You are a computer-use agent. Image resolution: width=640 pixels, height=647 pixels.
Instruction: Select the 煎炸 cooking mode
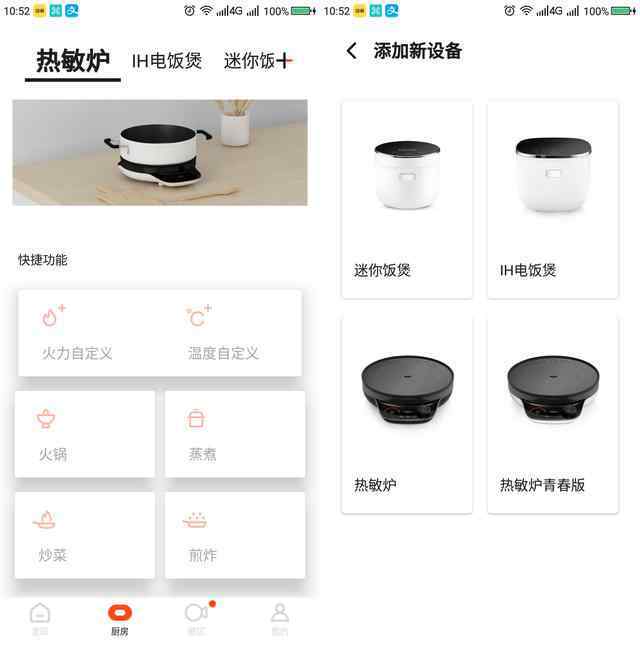234,535
